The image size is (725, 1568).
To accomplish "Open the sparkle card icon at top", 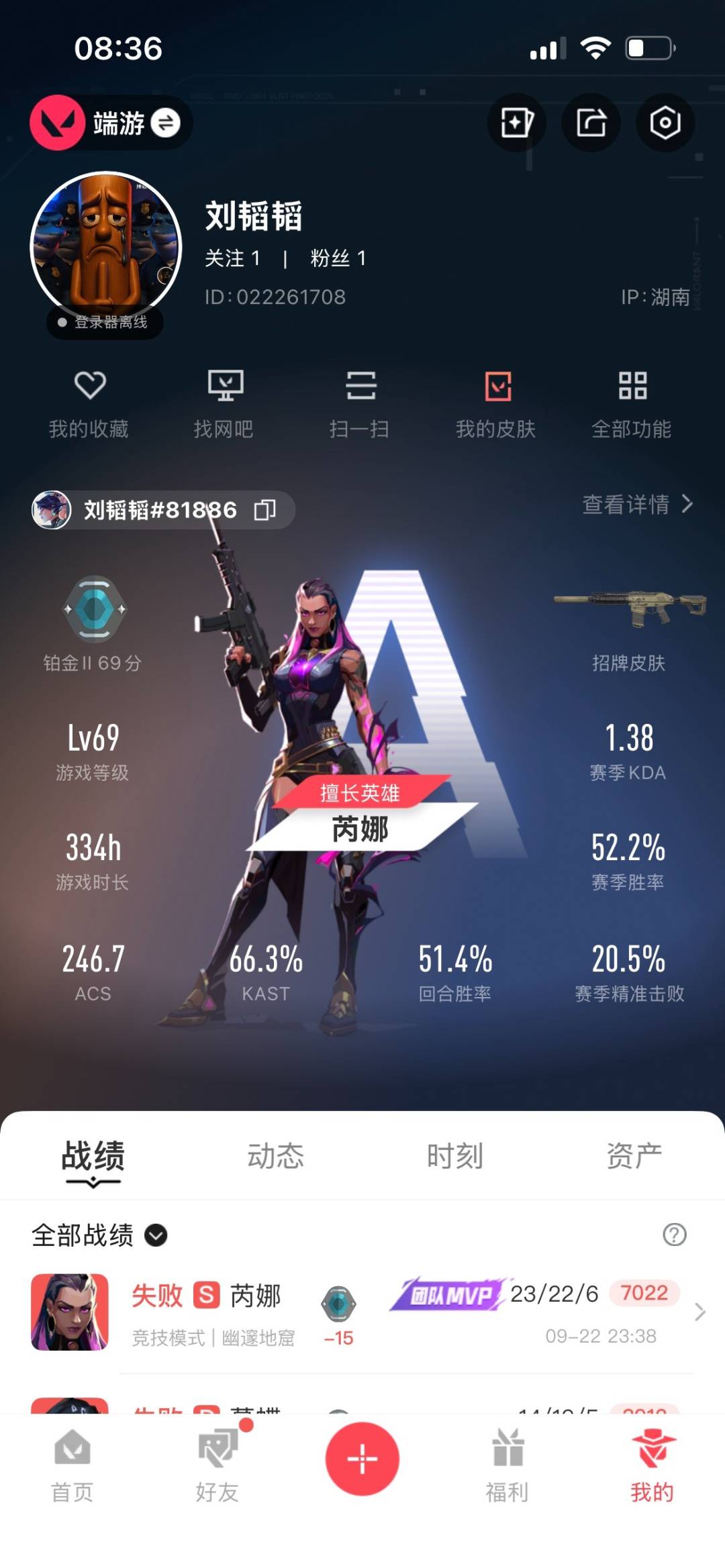I will (516, 123).
